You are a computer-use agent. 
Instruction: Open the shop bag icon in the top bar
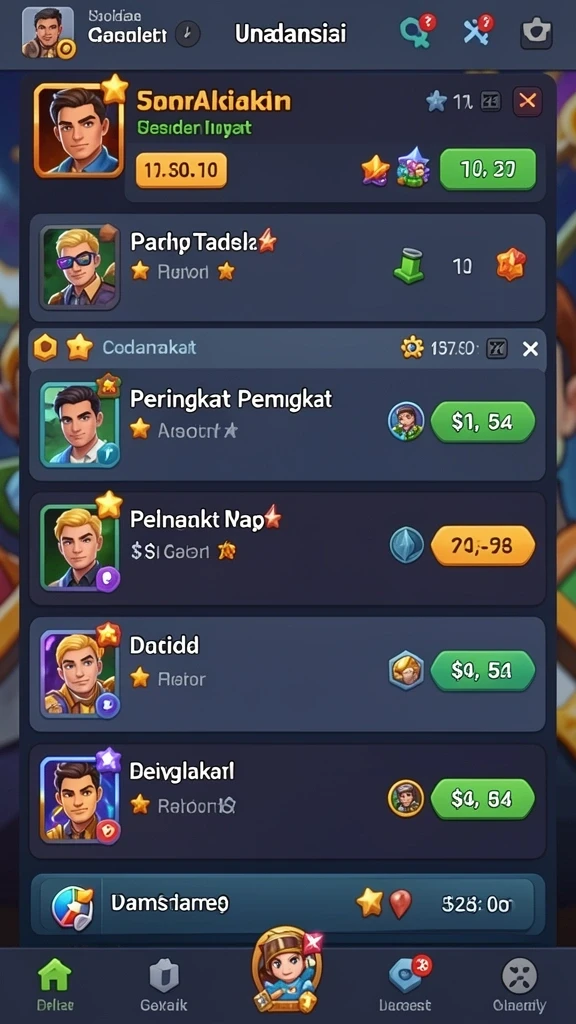[537, 33]
